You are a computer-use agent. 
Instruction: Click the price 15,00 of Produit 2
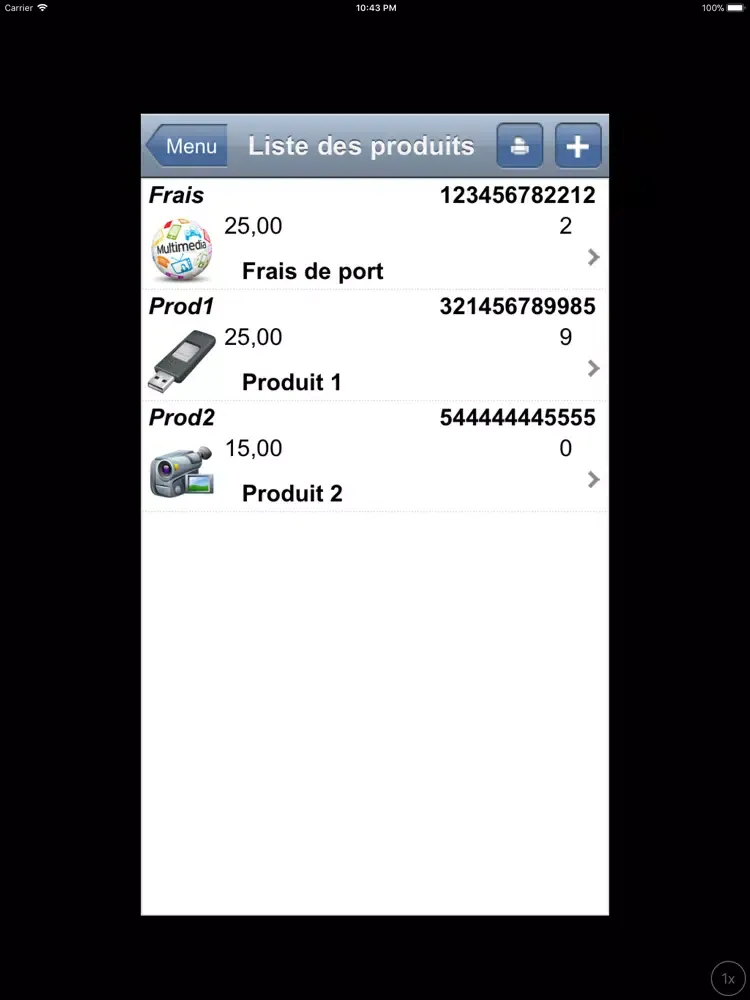click(x=253, y=448)
